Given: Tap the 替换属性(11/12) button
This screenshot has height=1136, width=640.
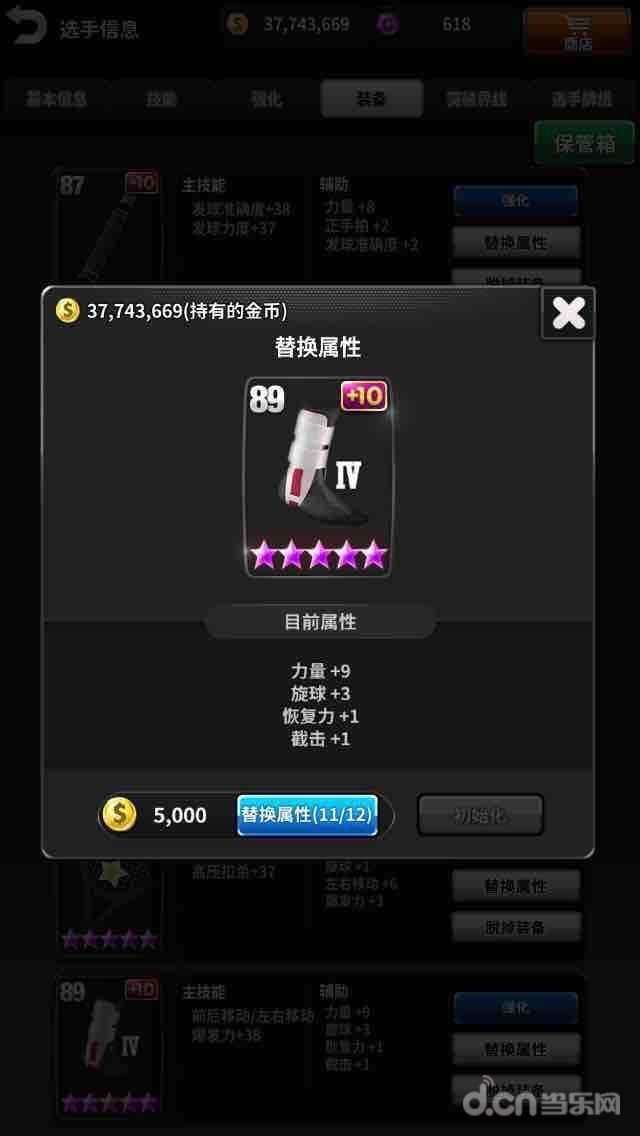Looking at the screenshot, I should click(307, 815).
